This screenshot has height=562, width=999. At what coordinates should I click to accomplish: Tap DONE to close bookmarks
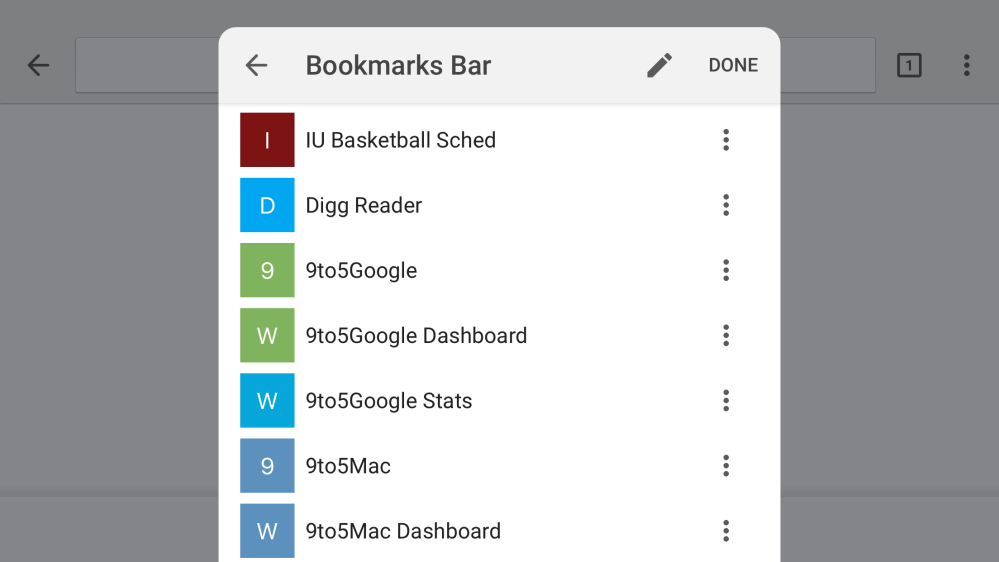pyautogui.click(x=733, y=66)
